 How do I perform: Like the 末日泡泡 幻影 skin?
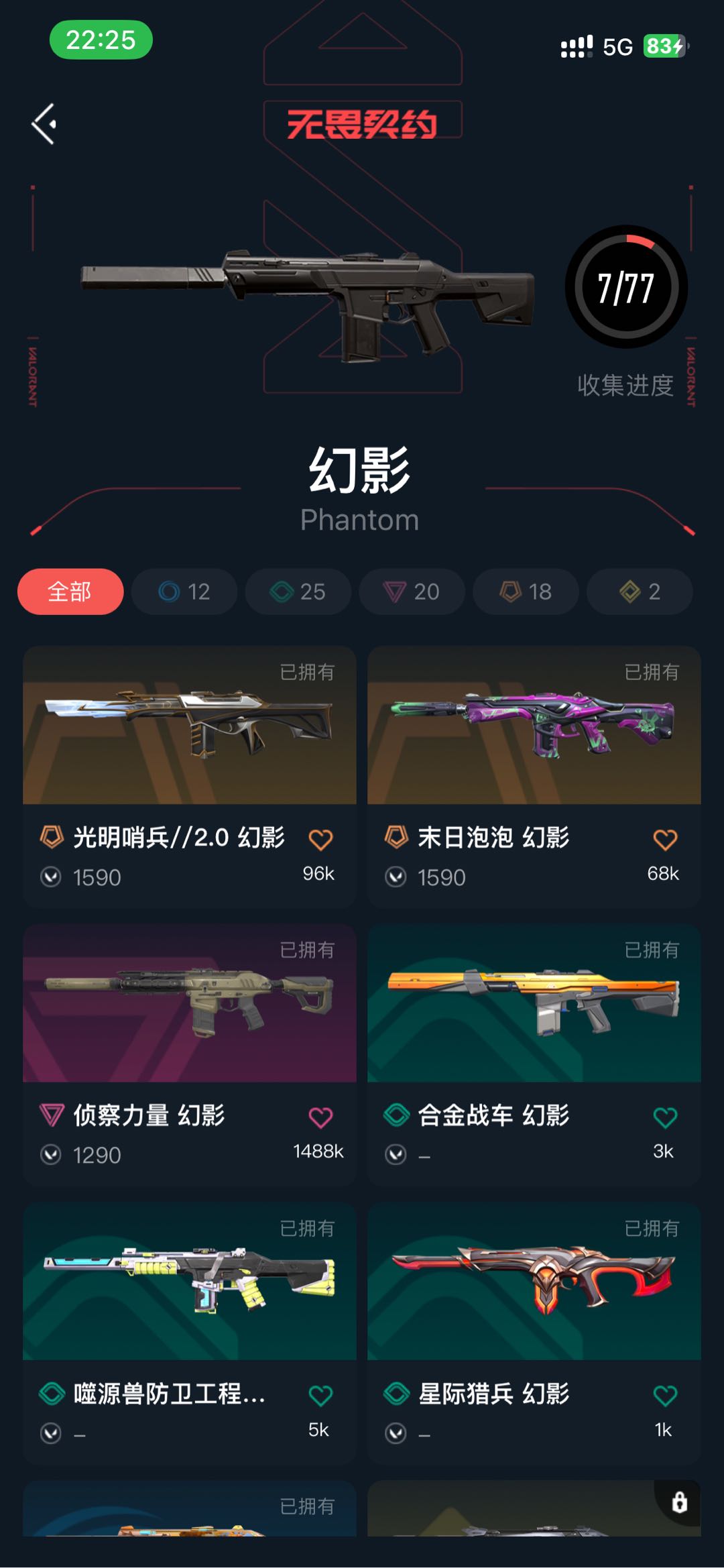(x=665, y=840)
